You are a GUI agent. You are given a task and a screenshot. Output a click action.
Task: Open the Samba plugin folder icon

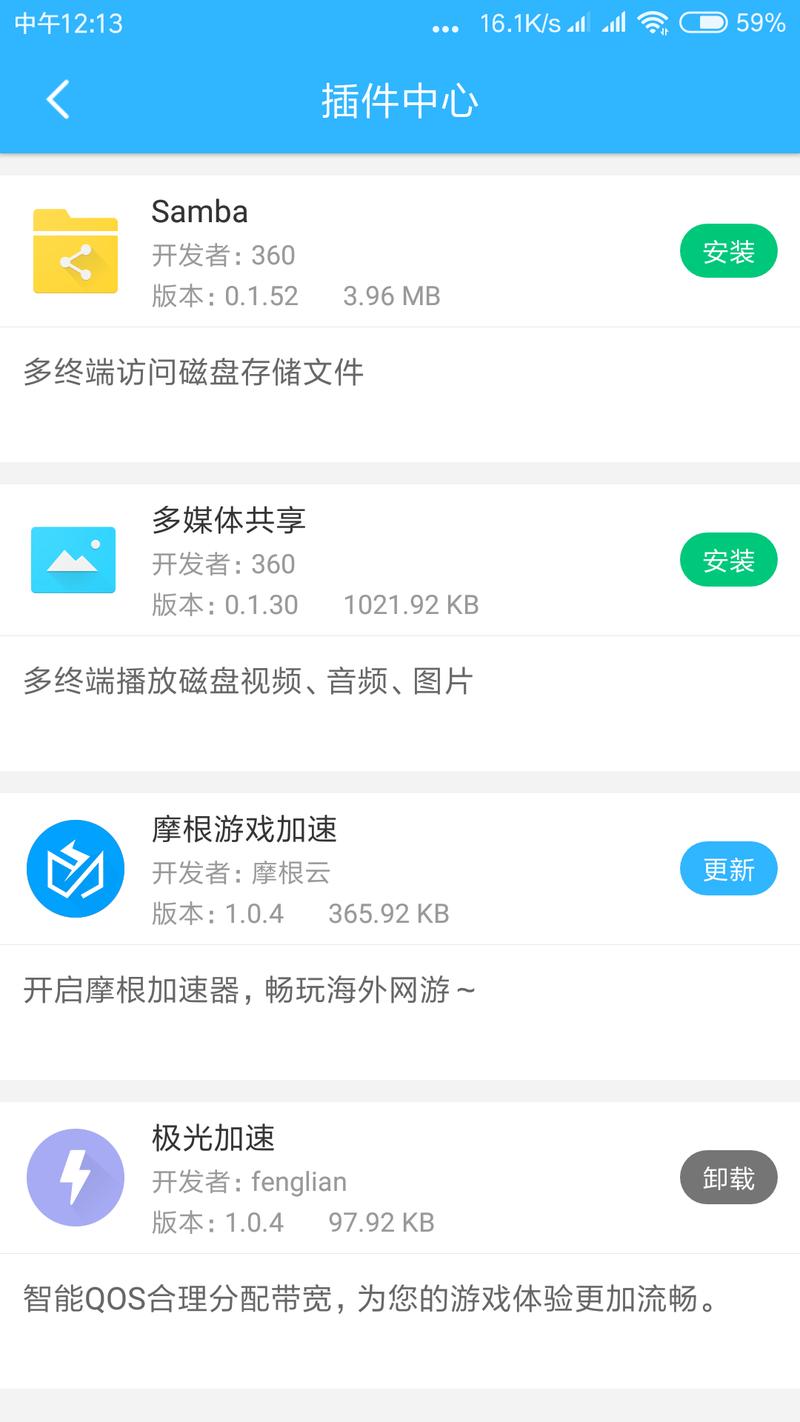point(74,250)
